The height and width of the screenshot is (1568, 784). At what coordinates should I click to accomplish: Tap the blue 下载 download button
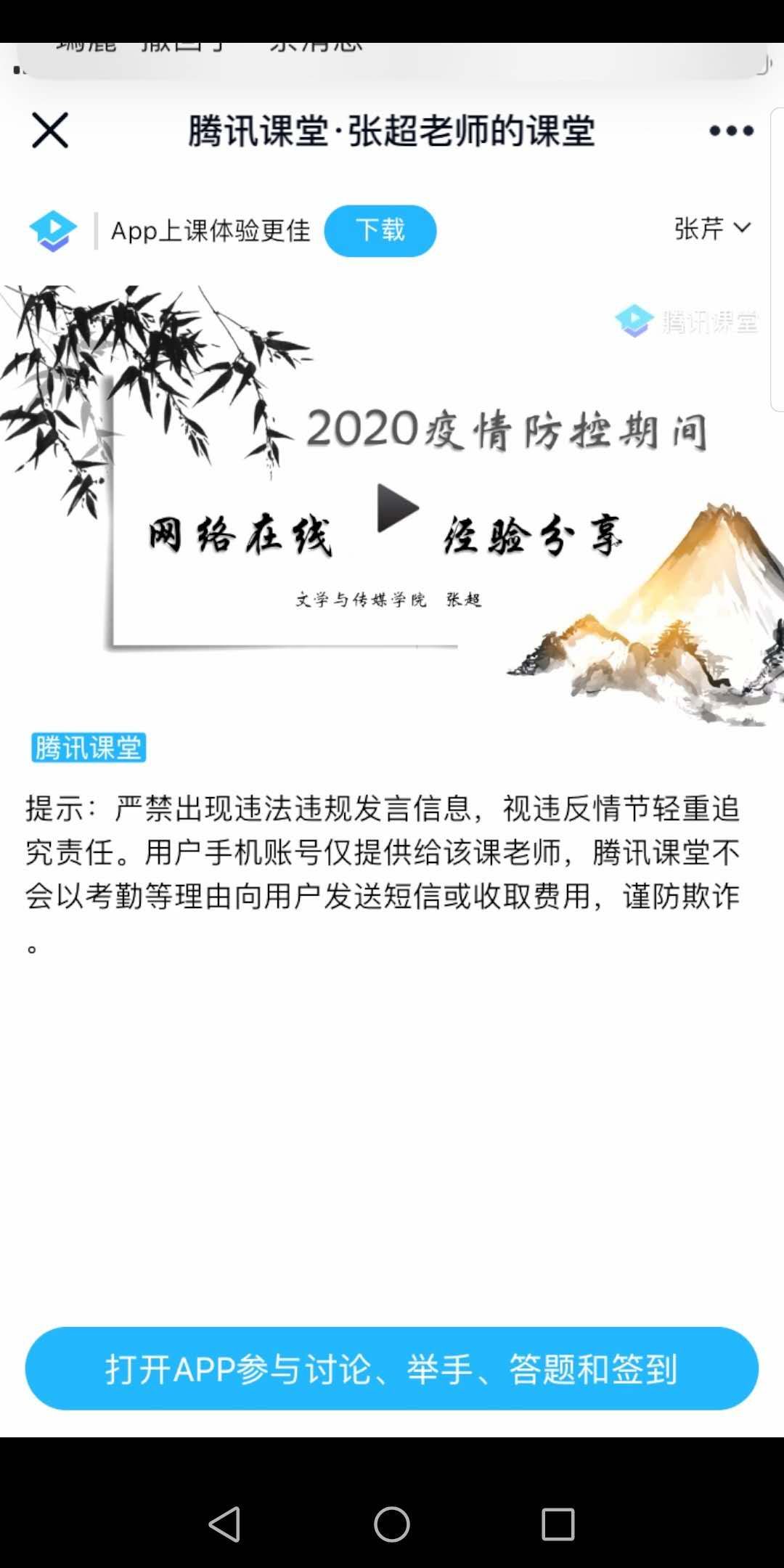click(x=380, y=231)
